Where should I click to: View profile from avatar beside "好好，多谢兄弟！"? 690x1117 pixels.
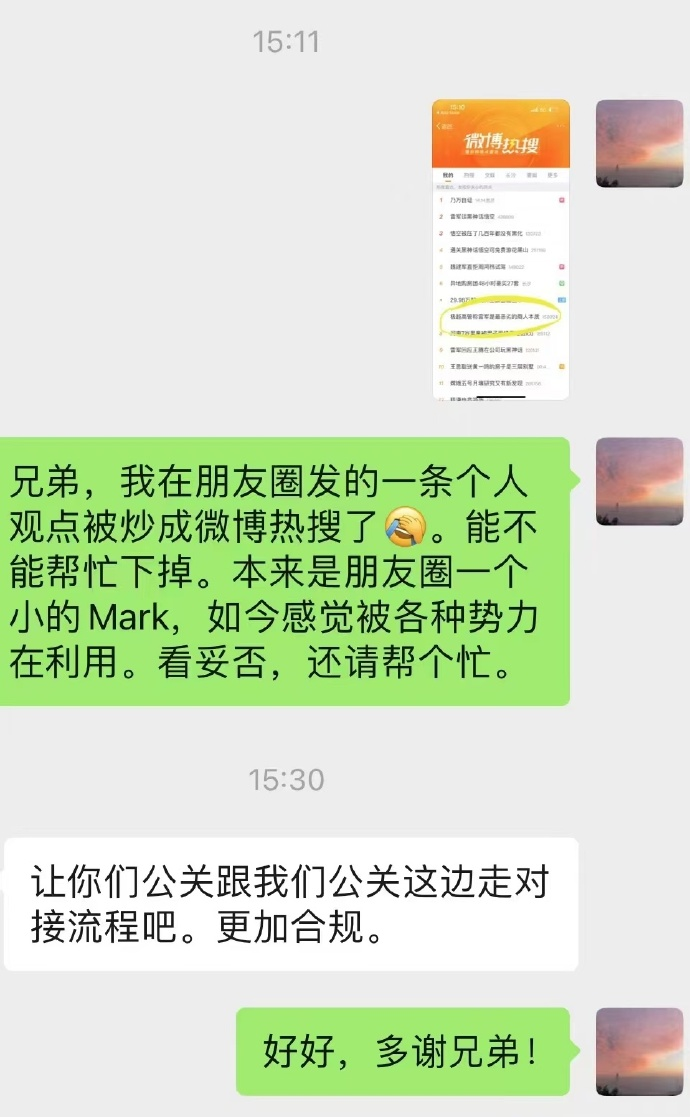[x=640, y=1051]
